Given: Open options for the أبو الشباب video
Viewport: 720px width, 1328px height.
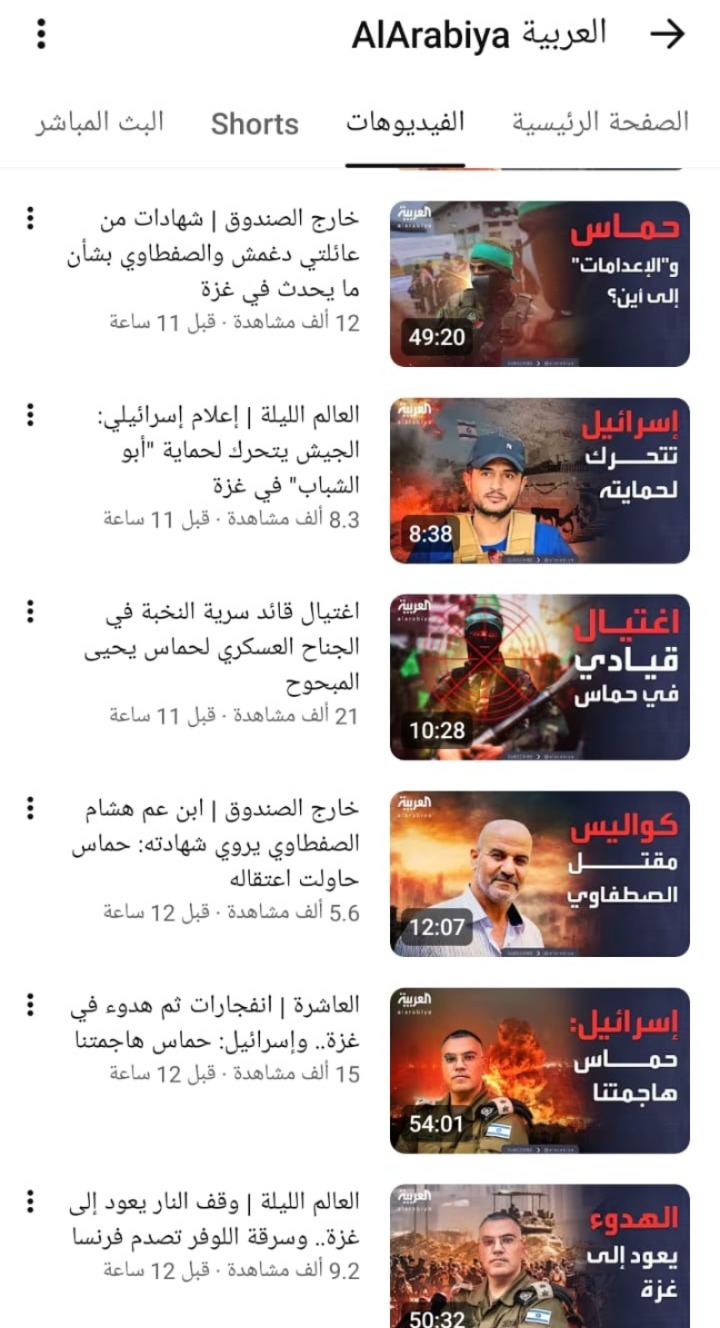Looking at the screenshot, I should 31,413.
